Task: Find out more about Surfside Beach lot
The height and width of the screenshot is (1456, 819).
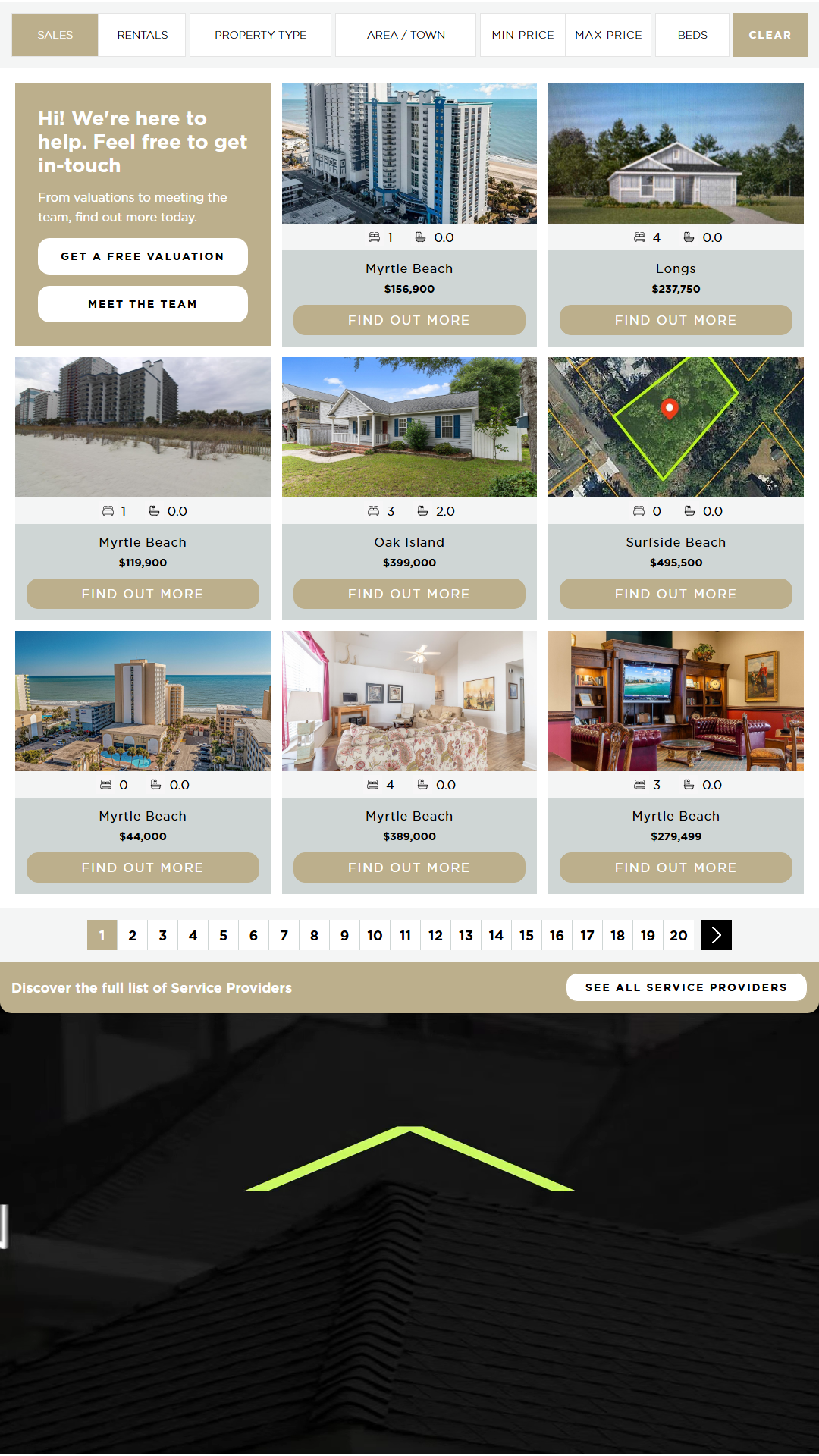Action: pyautogui.click(x=675, y=594)
